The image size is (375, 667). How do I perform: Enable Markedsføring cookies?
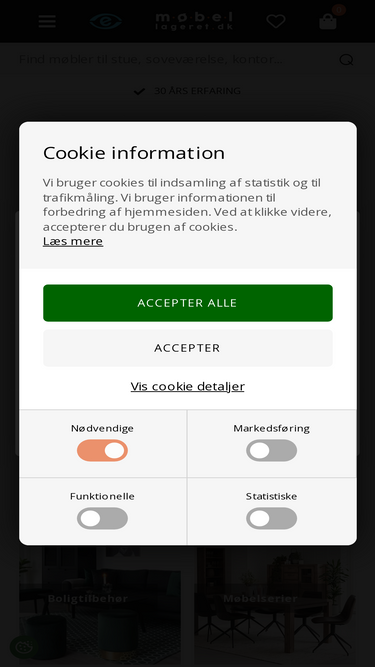(x=271, y=450)
